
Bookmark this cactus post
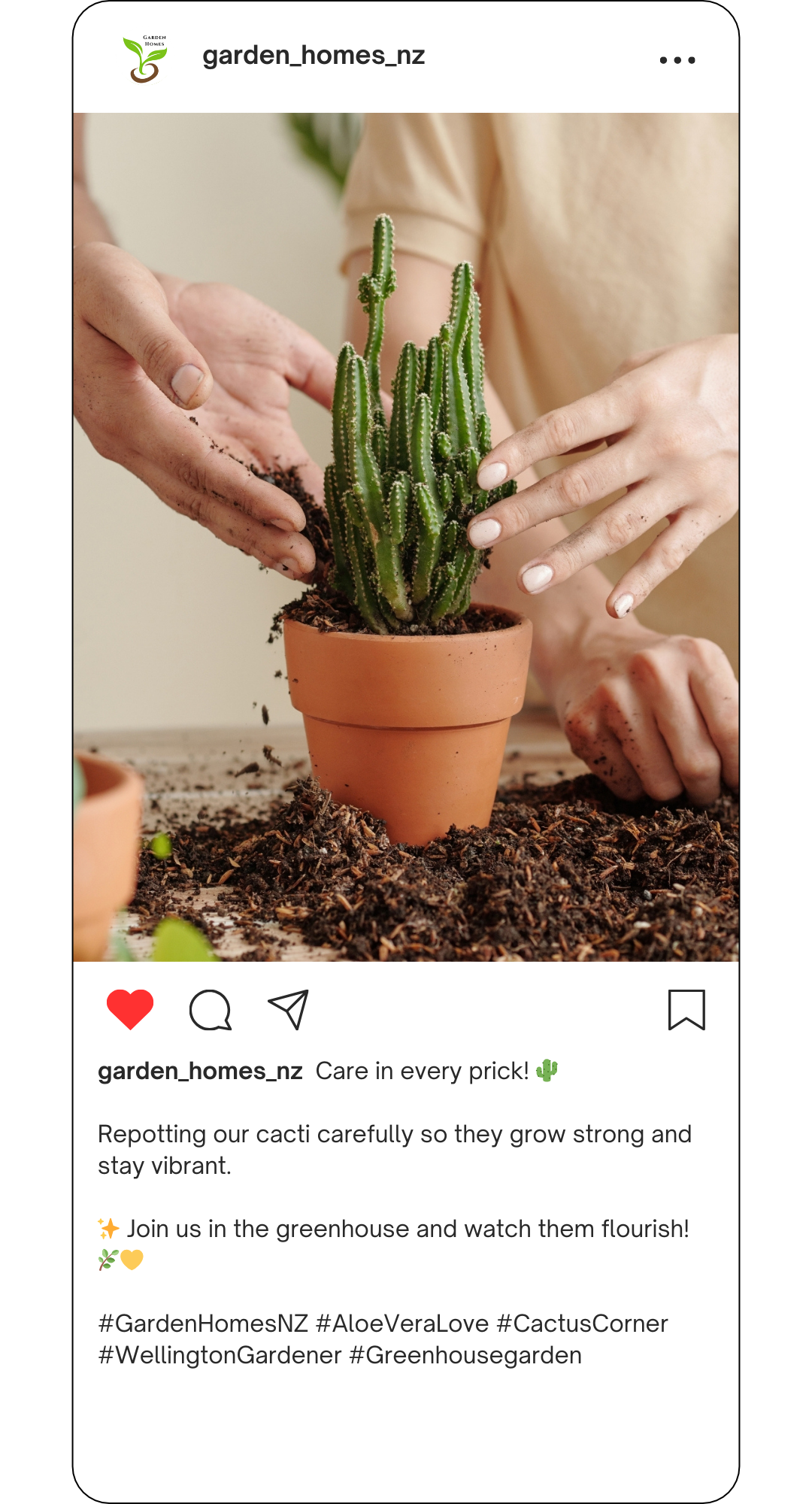tap(686, 1009)
